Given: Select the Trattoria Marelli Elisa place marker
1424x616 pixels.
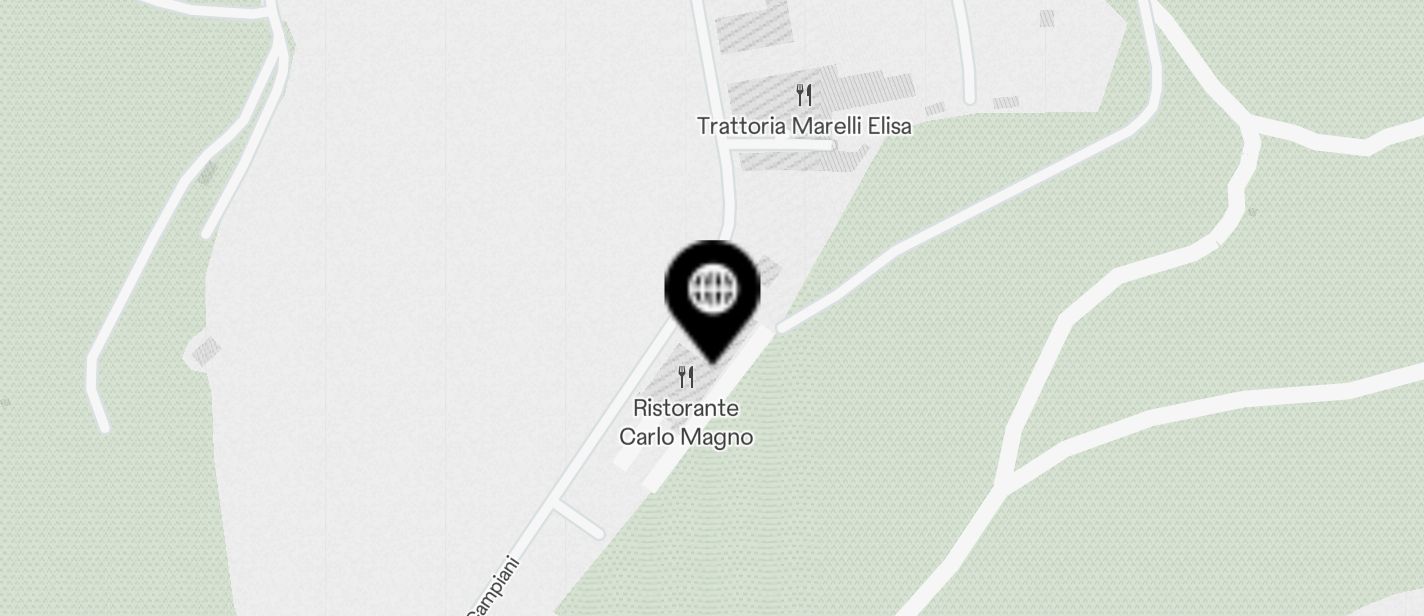Looking at the screenshot, I should point(804,96).
